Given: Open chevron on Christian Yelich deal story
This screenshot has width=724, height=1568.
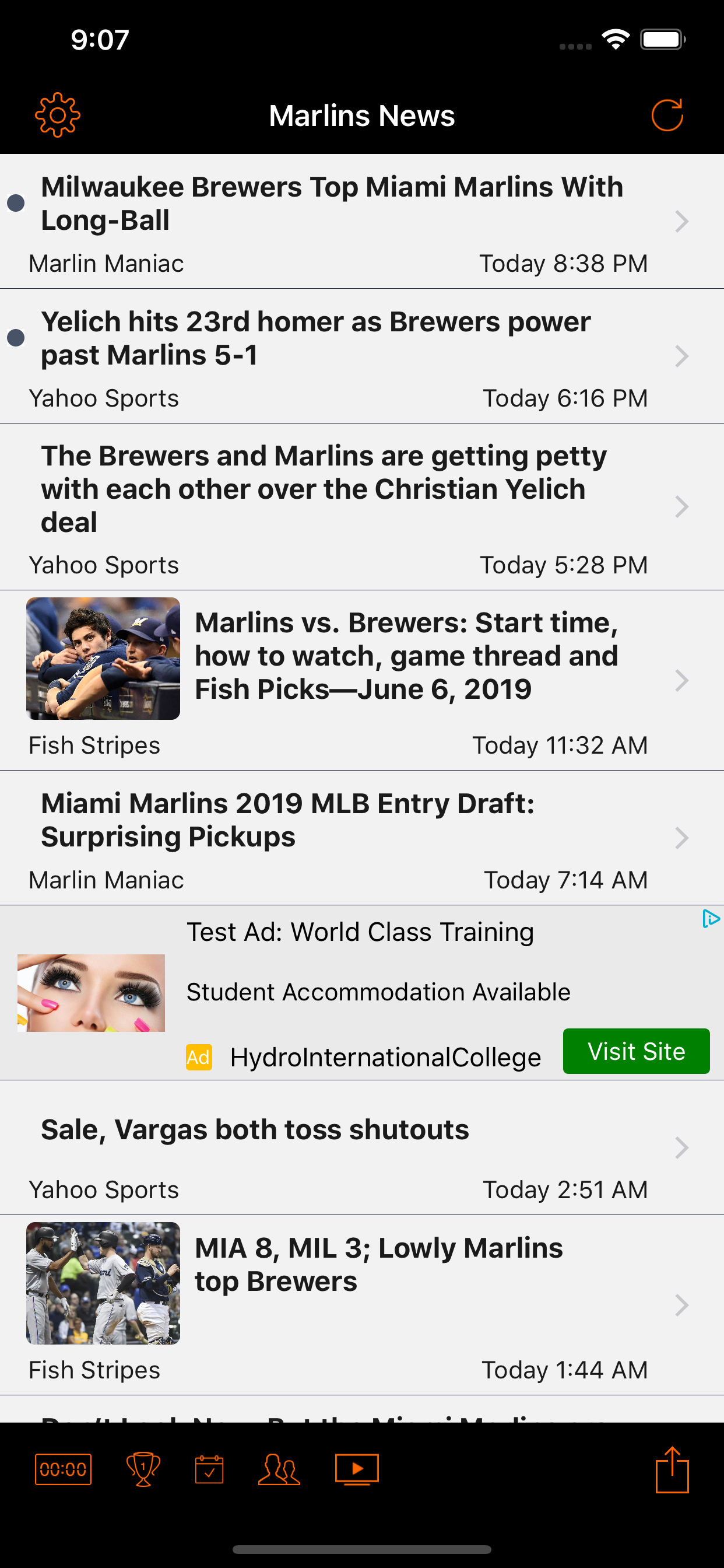Looking at the screenshot, I should (x=681, y=506).
